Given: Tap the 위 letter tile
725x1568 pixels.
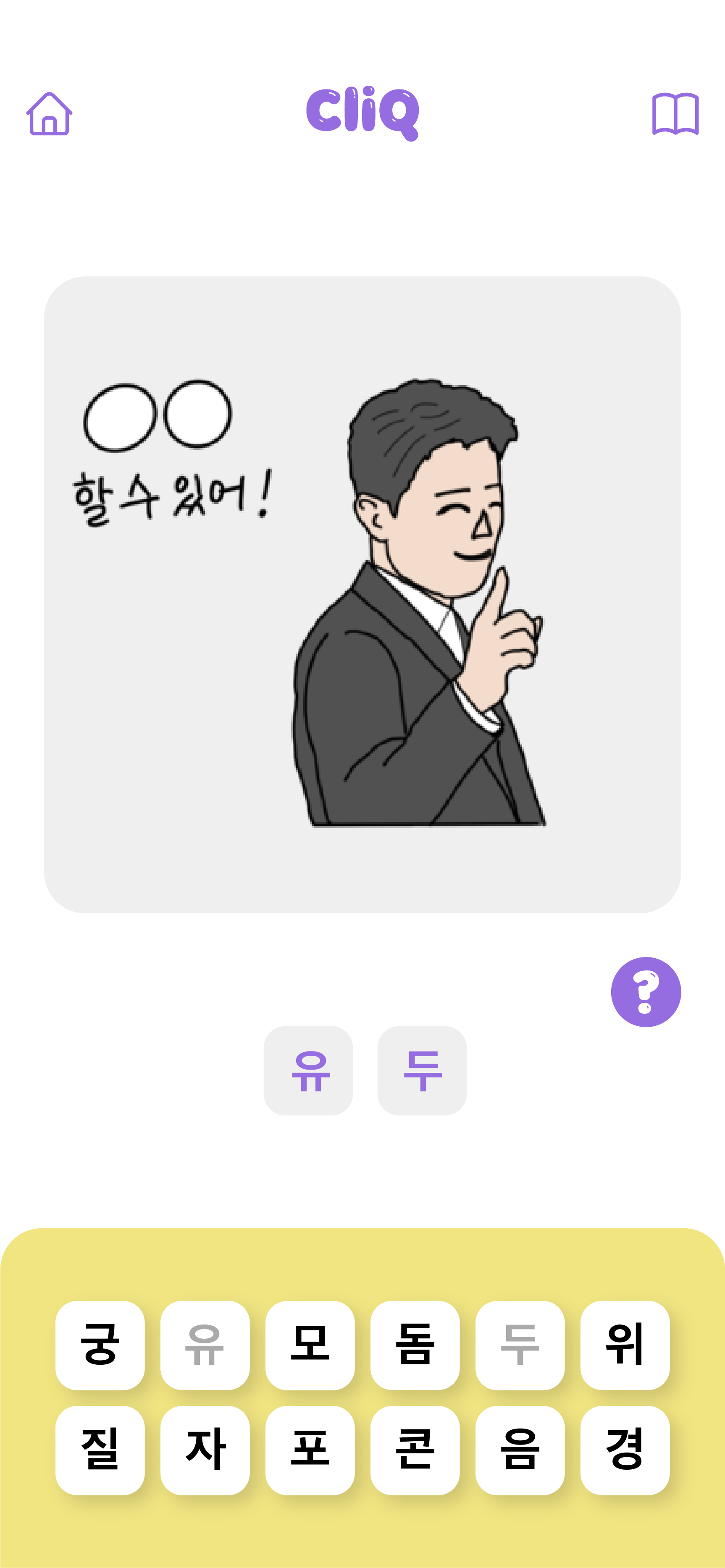Looking at the screenshot, I should [x=625, y=1345].
